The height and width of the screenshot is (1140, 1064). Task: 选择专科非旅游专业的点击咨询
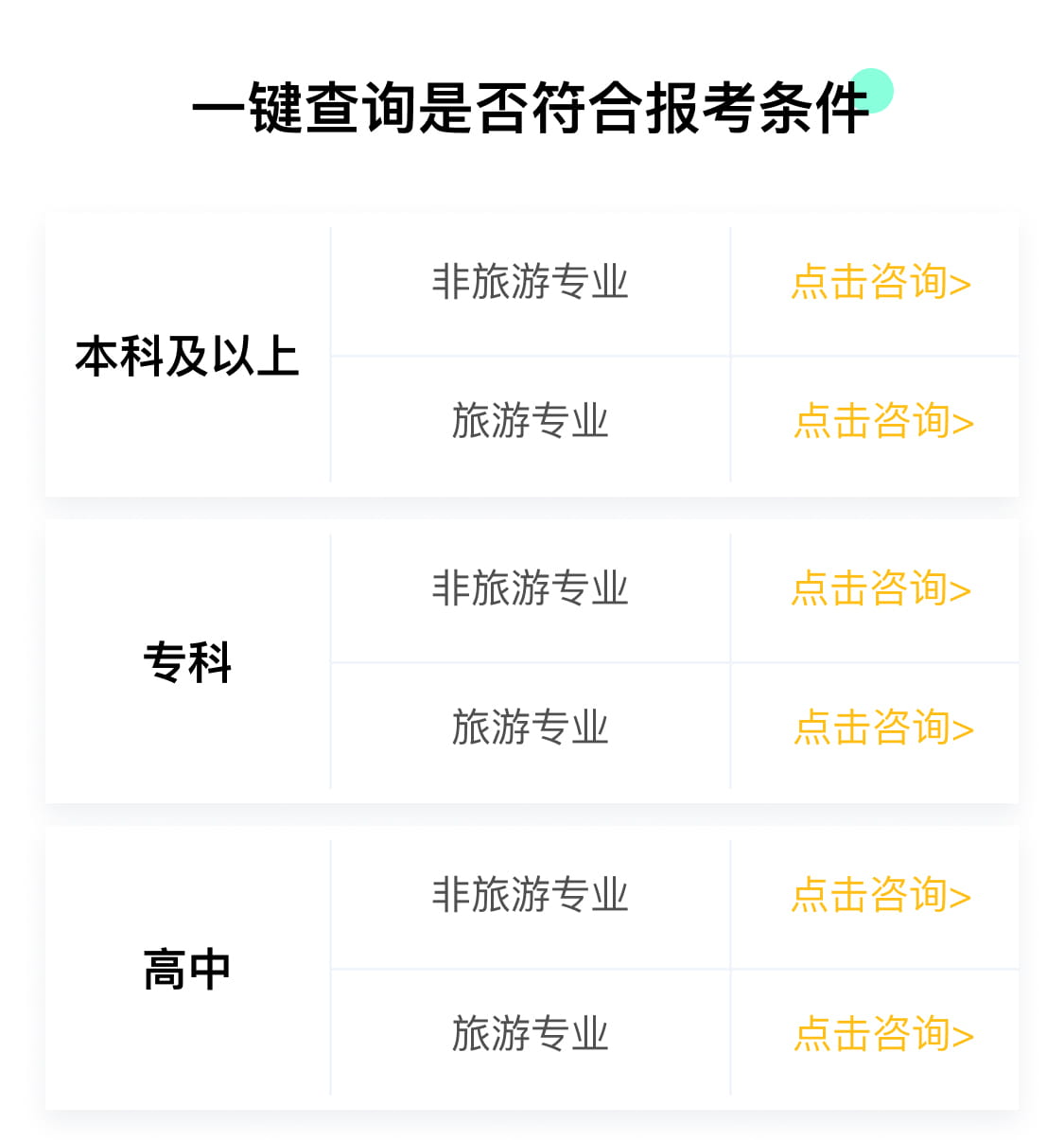[x=881, y=589]
